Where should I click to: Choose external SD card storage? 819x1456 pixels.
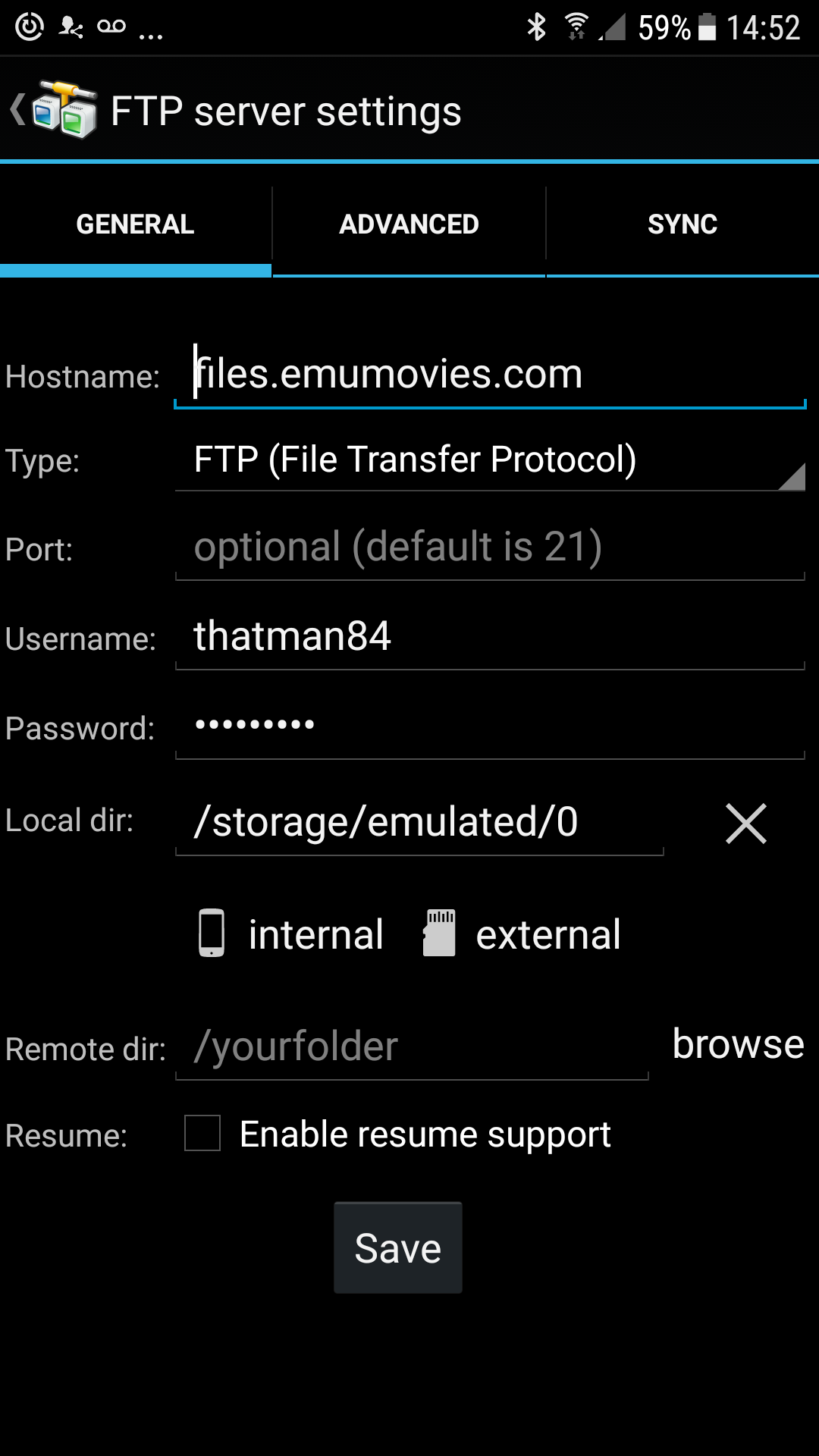(522, 934)
